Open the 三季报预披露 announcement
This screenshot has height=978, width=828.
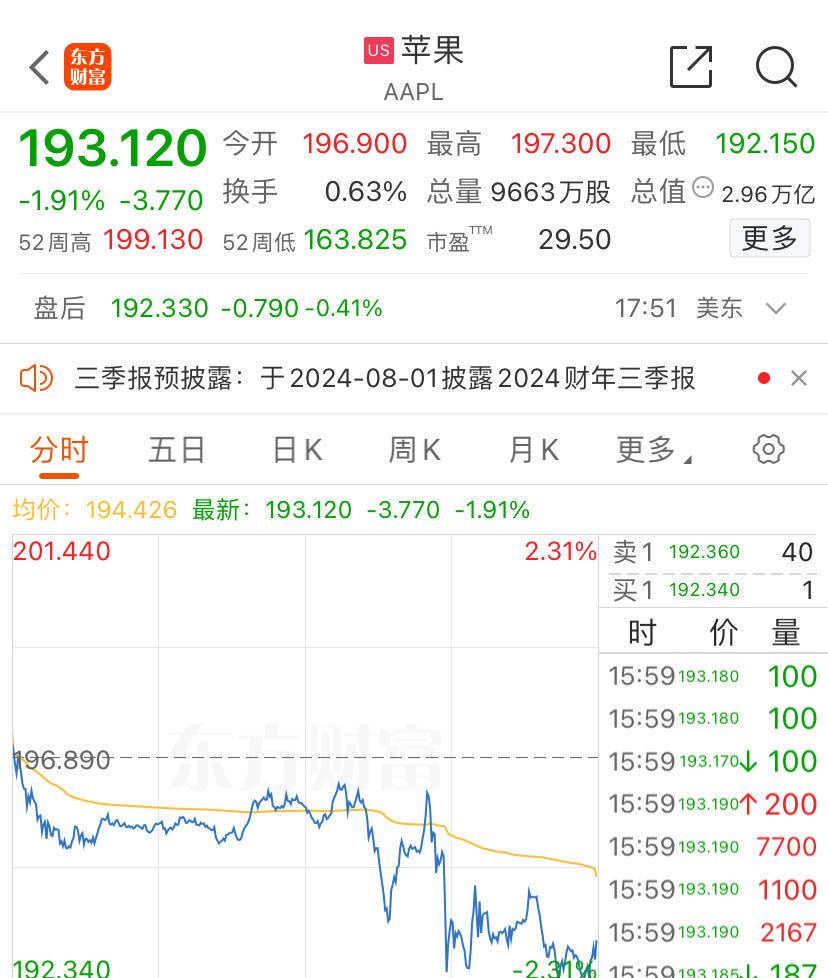(385, 378)
